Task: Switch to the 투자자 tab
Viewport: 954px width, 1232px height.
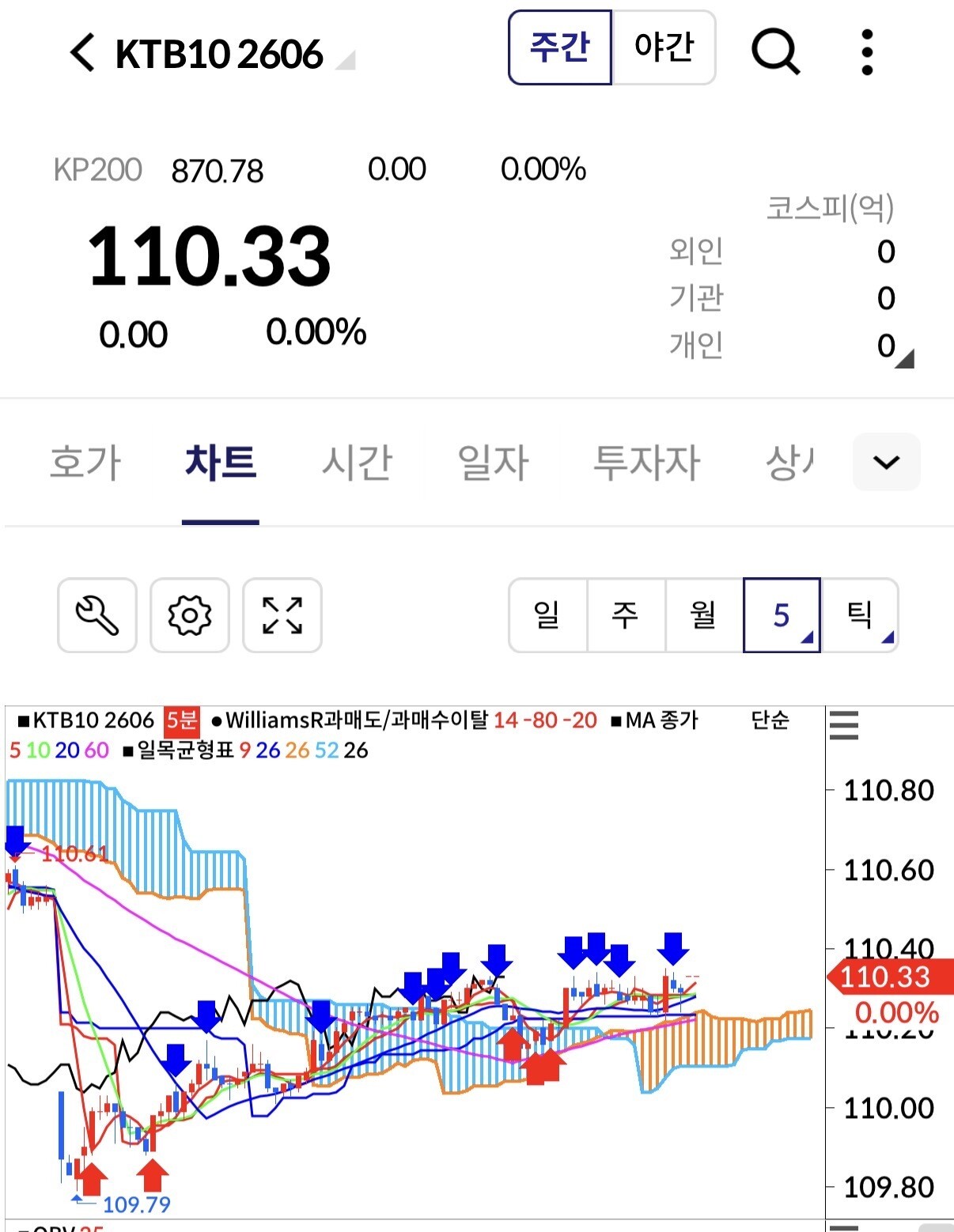Action: (647, 463)
